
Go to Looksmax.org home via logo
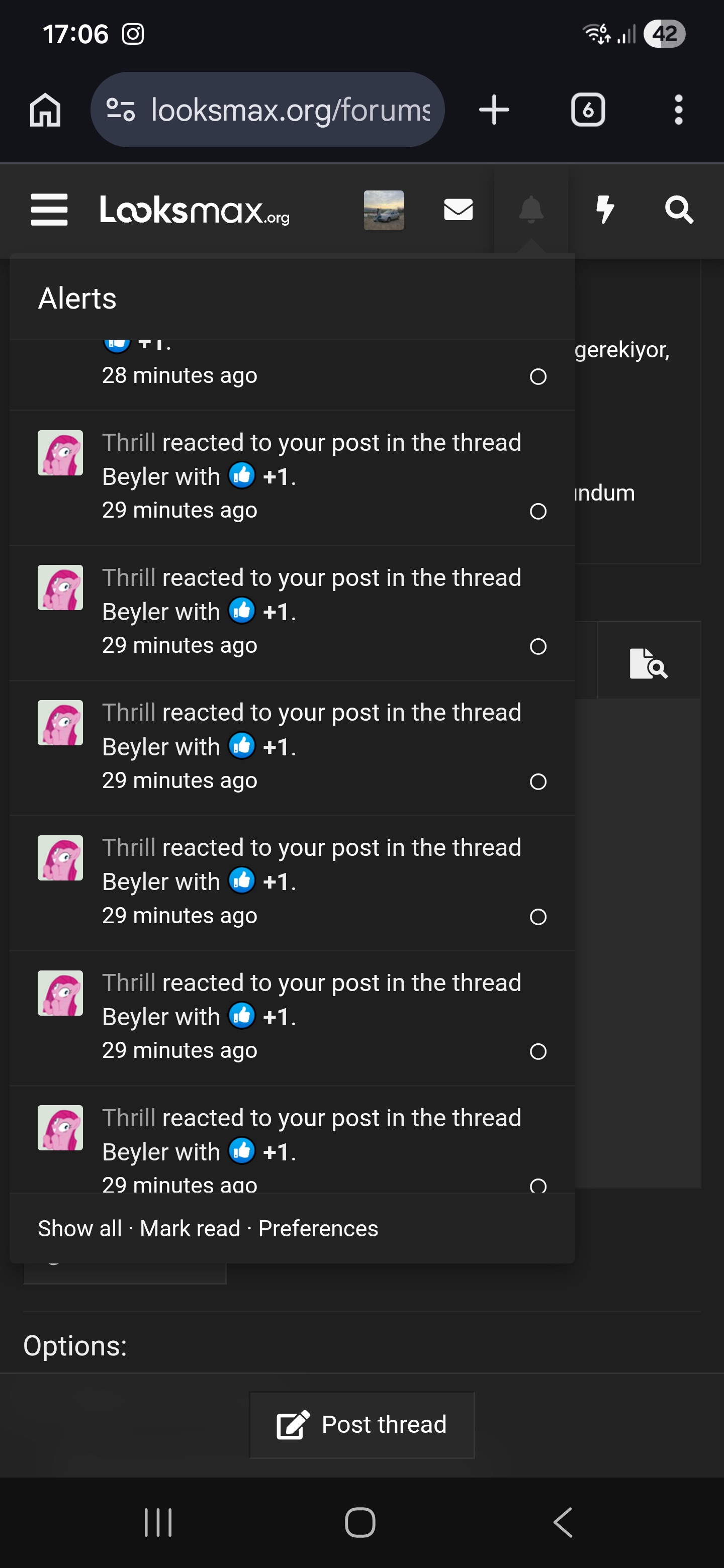(194, 210)
